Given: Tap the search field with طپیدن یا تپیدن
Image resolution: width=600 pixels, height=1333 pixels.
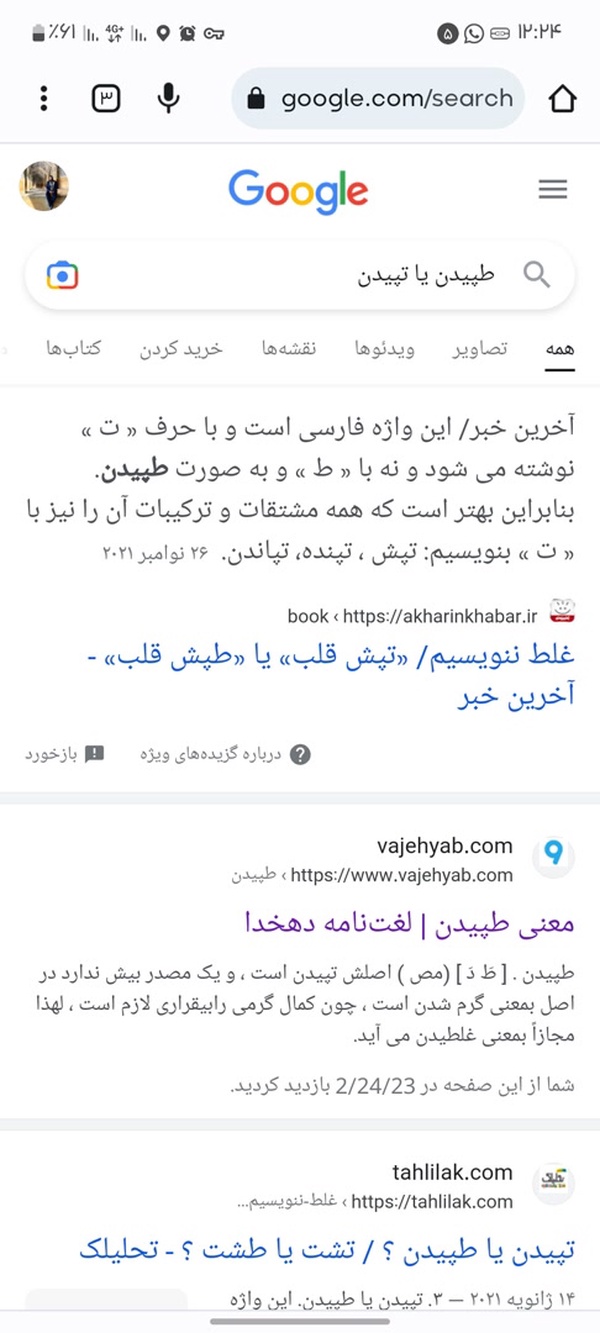Looking at the screenshot, I should [x=300, y=275].
